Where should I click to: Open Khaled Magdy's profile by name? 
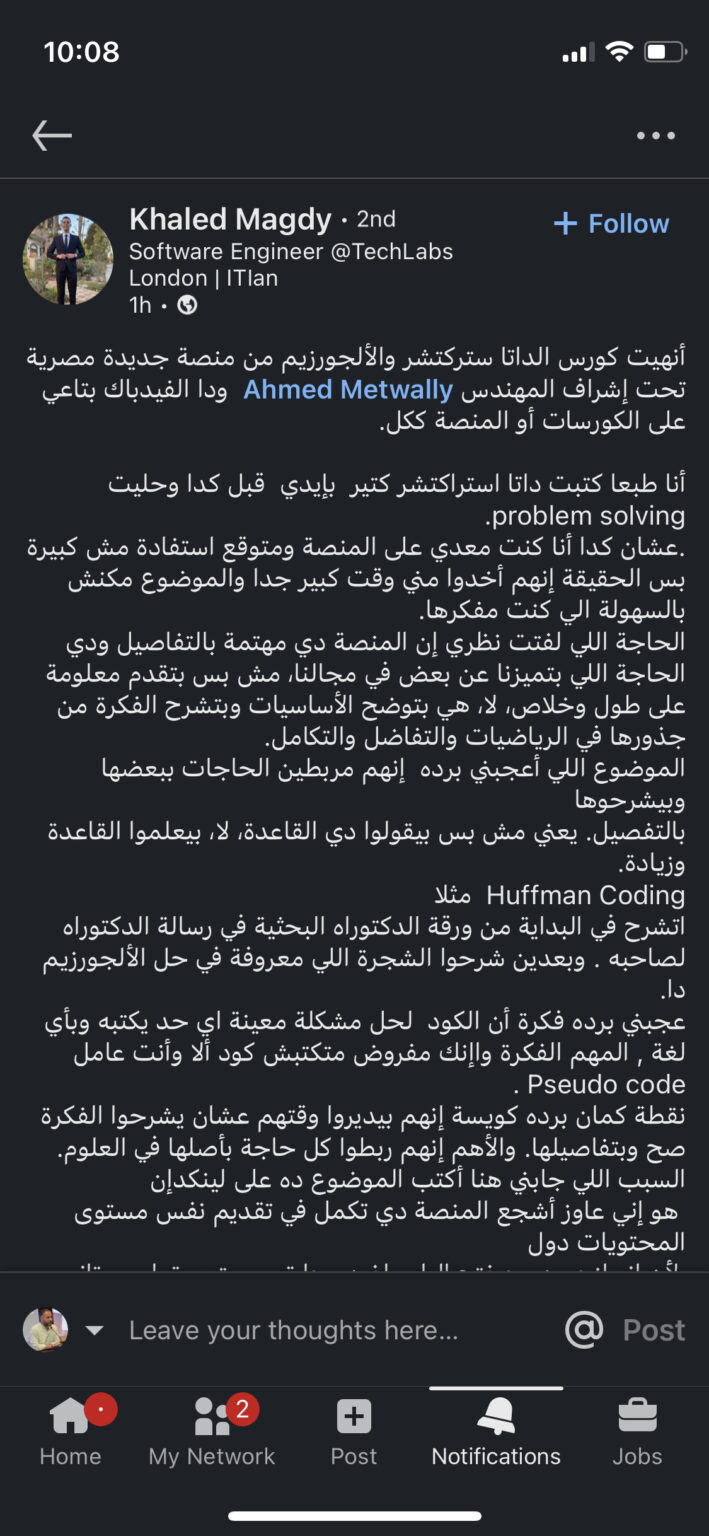[230, 219]
